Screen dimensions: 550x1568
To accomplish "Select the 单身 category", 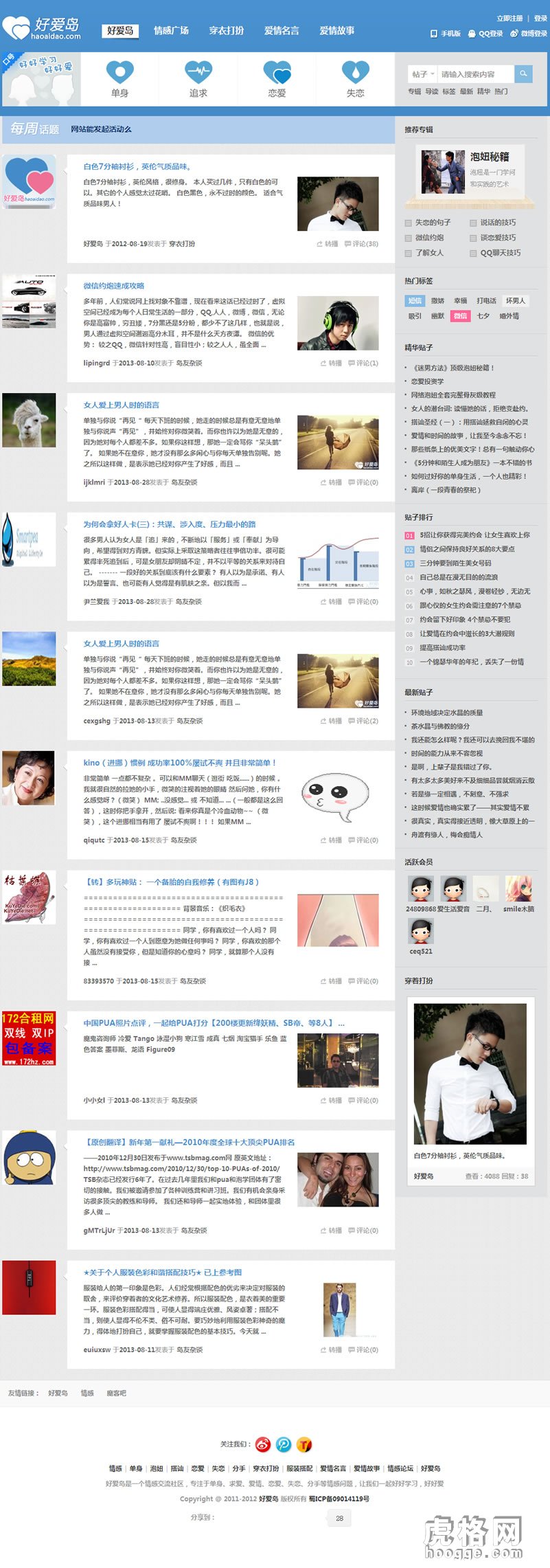I will pyautogui.click(x=120, y=79).
